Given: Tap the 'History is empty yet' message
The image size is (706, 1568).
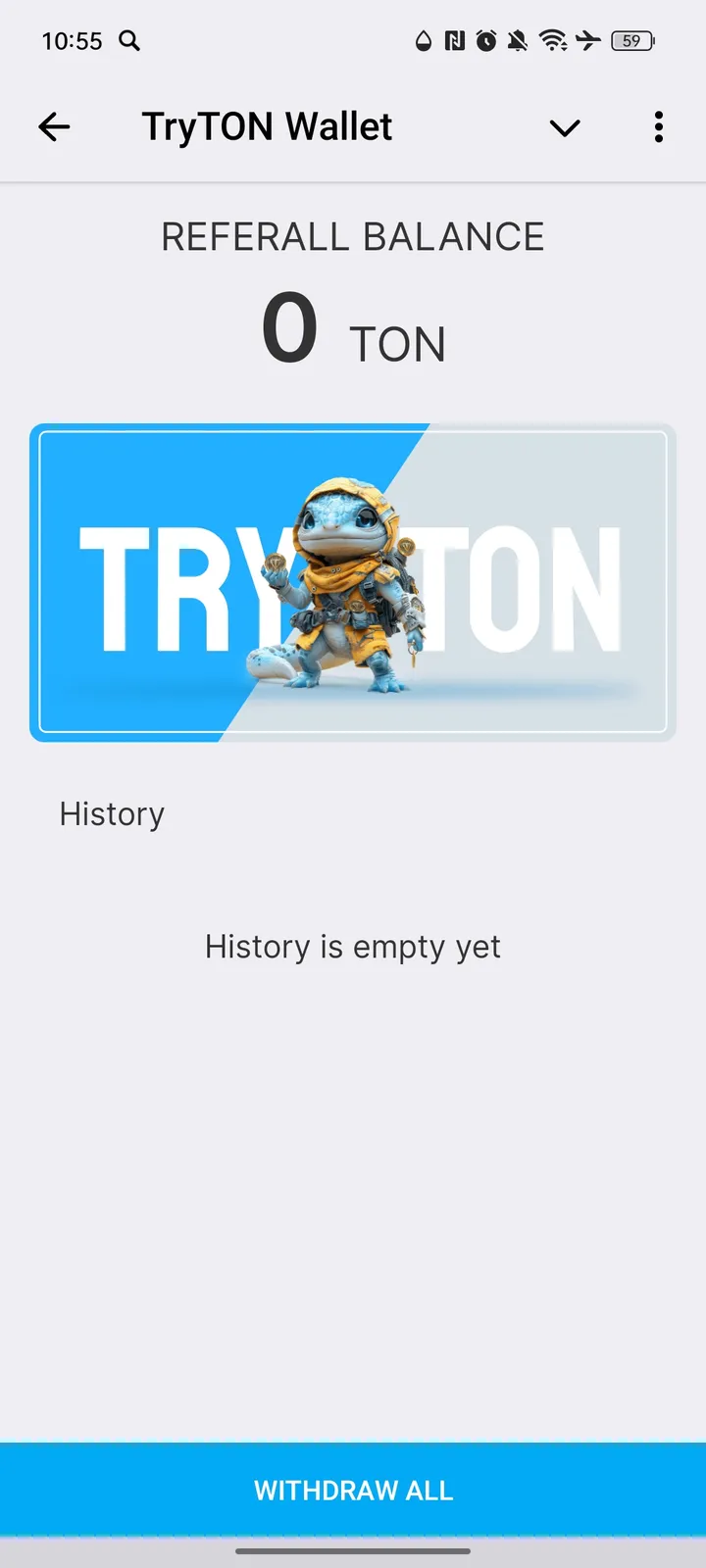Looking at the screenshot, I should coord(353,946).
